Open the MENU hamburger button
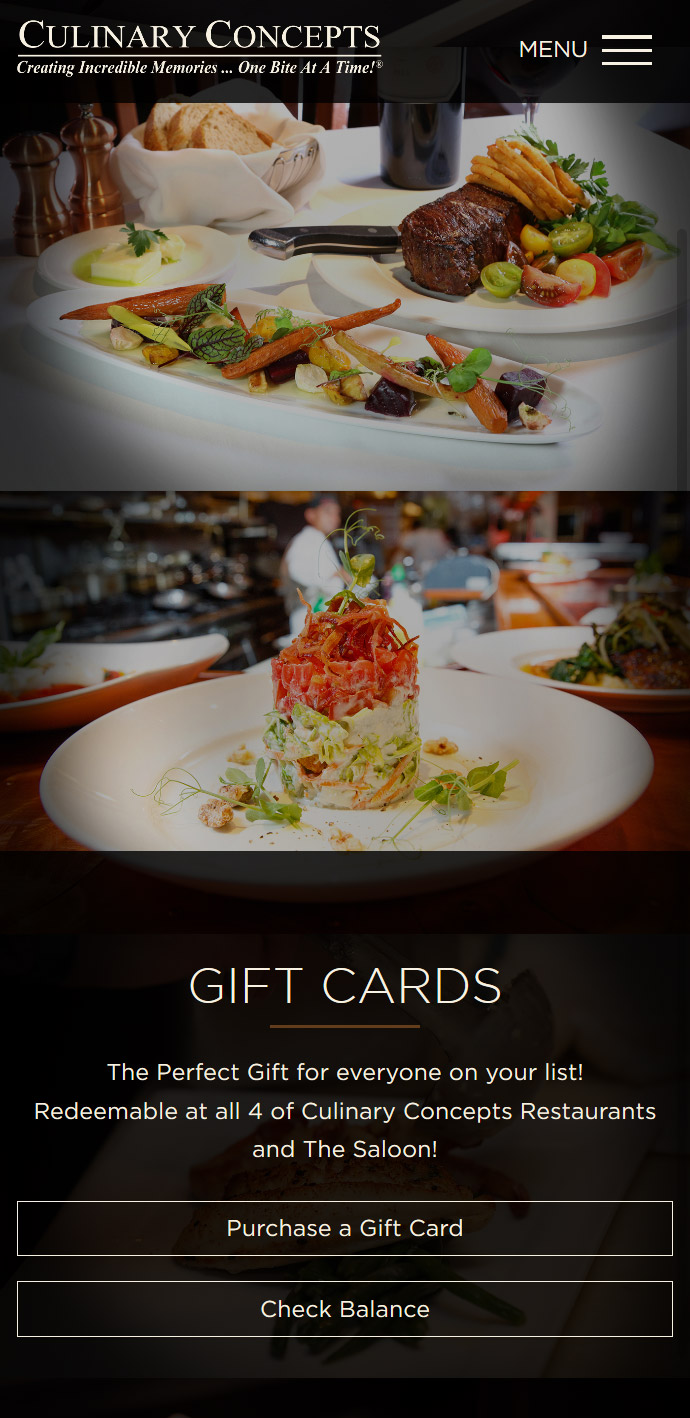Screen dimensions: 690x1418 [626, 49]
